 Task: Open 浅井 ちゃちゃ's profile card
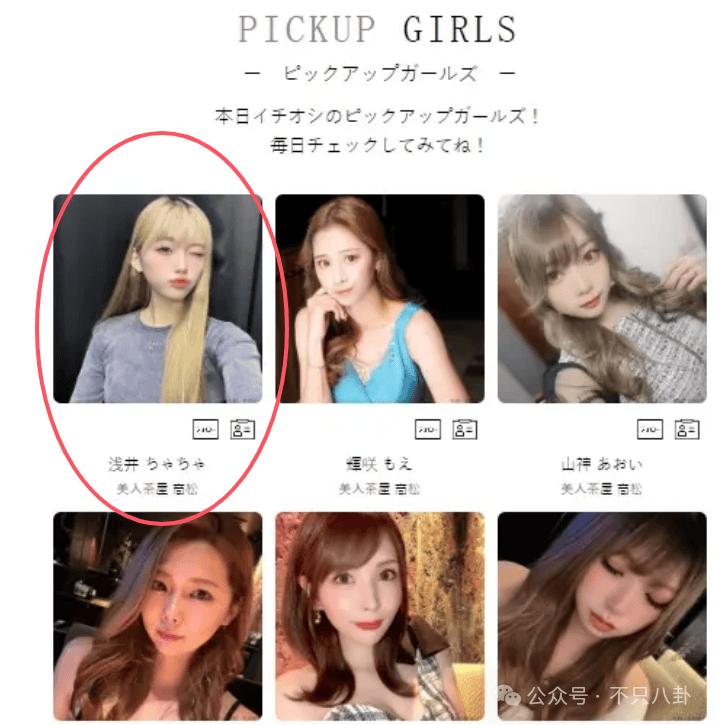(157, 298)
